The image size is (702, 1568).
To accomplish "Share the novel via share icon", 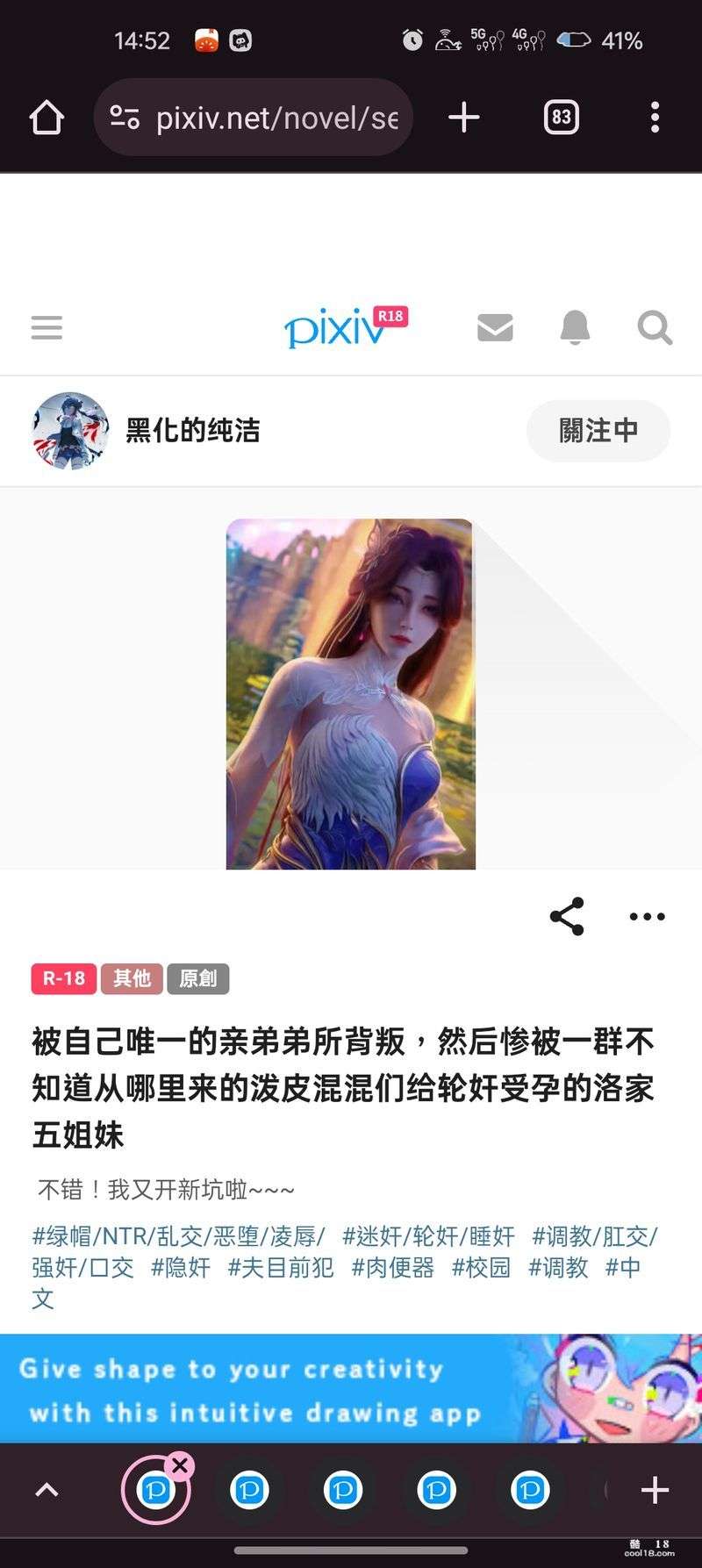I will pos(566,916).
